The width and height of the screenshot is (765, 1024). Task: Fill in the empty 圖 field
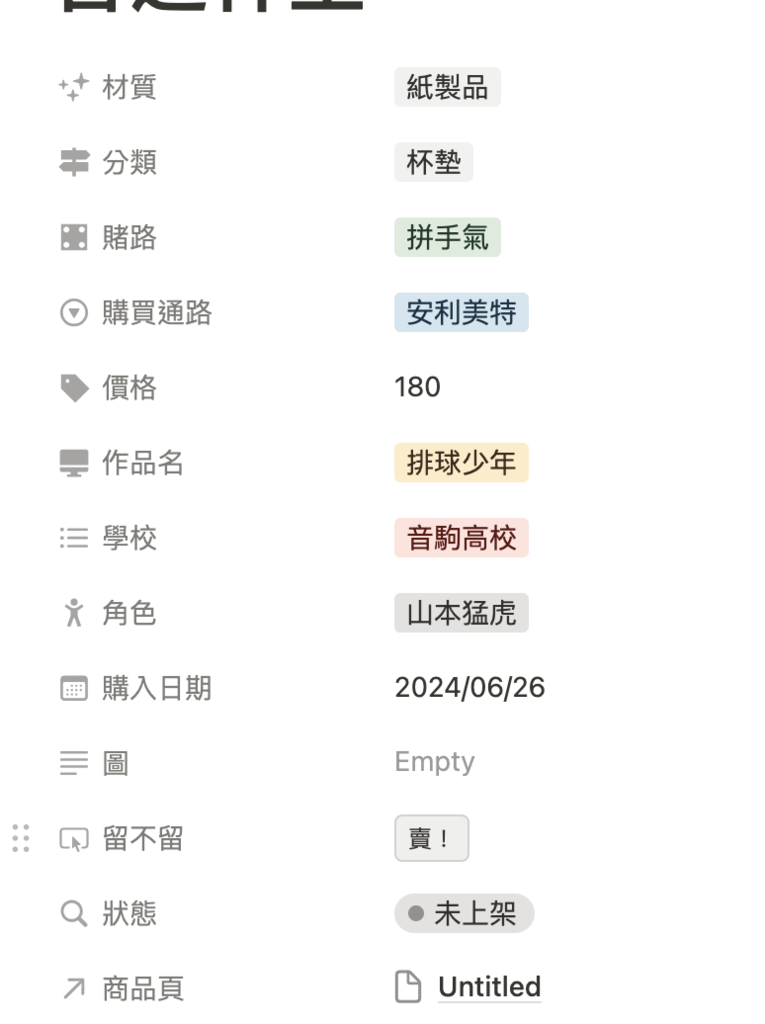[x=434, y=762]
